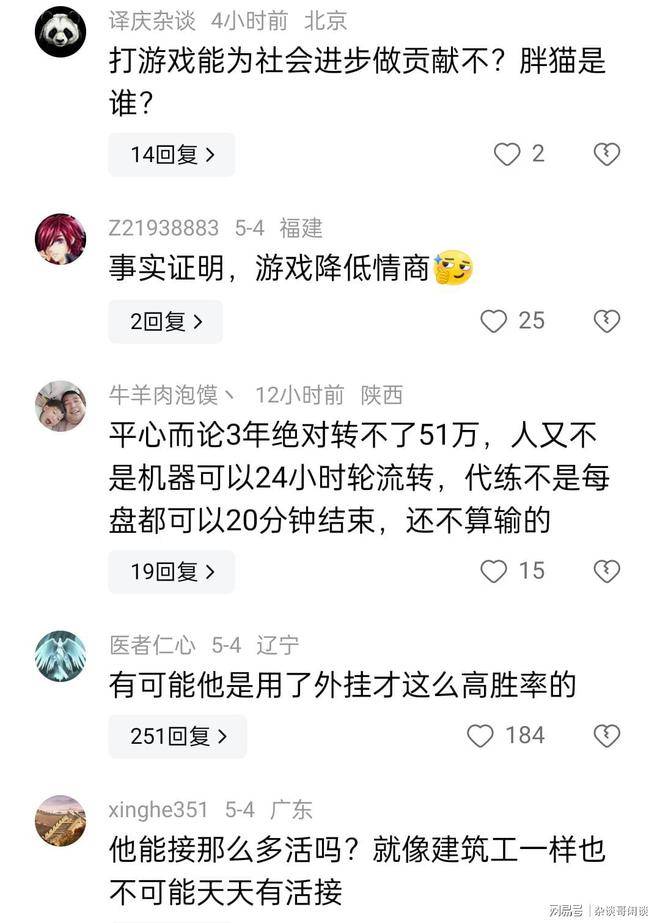Dislike 译庆杂谈's comment with broken heart

coord(606,154)
